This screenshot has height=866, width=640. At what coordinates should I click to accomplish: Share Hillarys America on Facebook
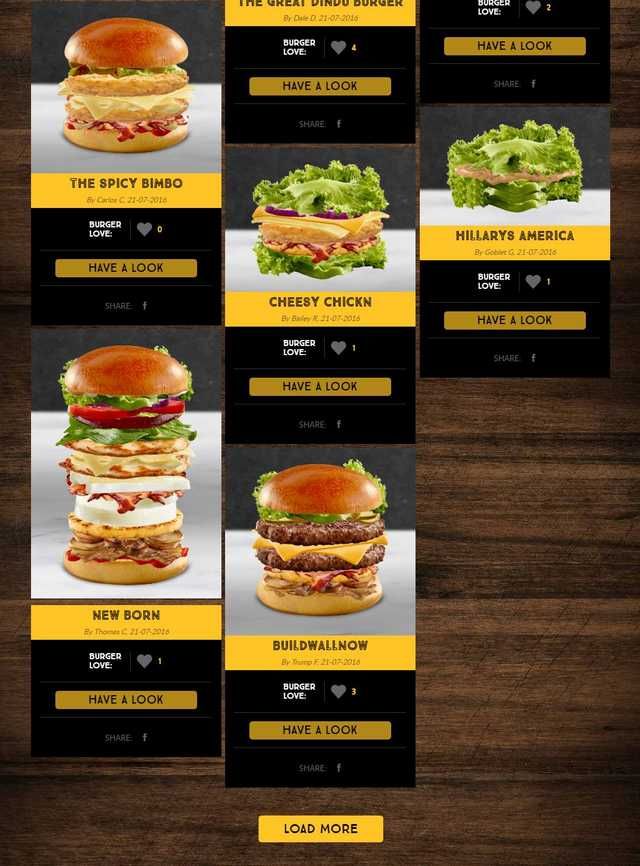533,358
